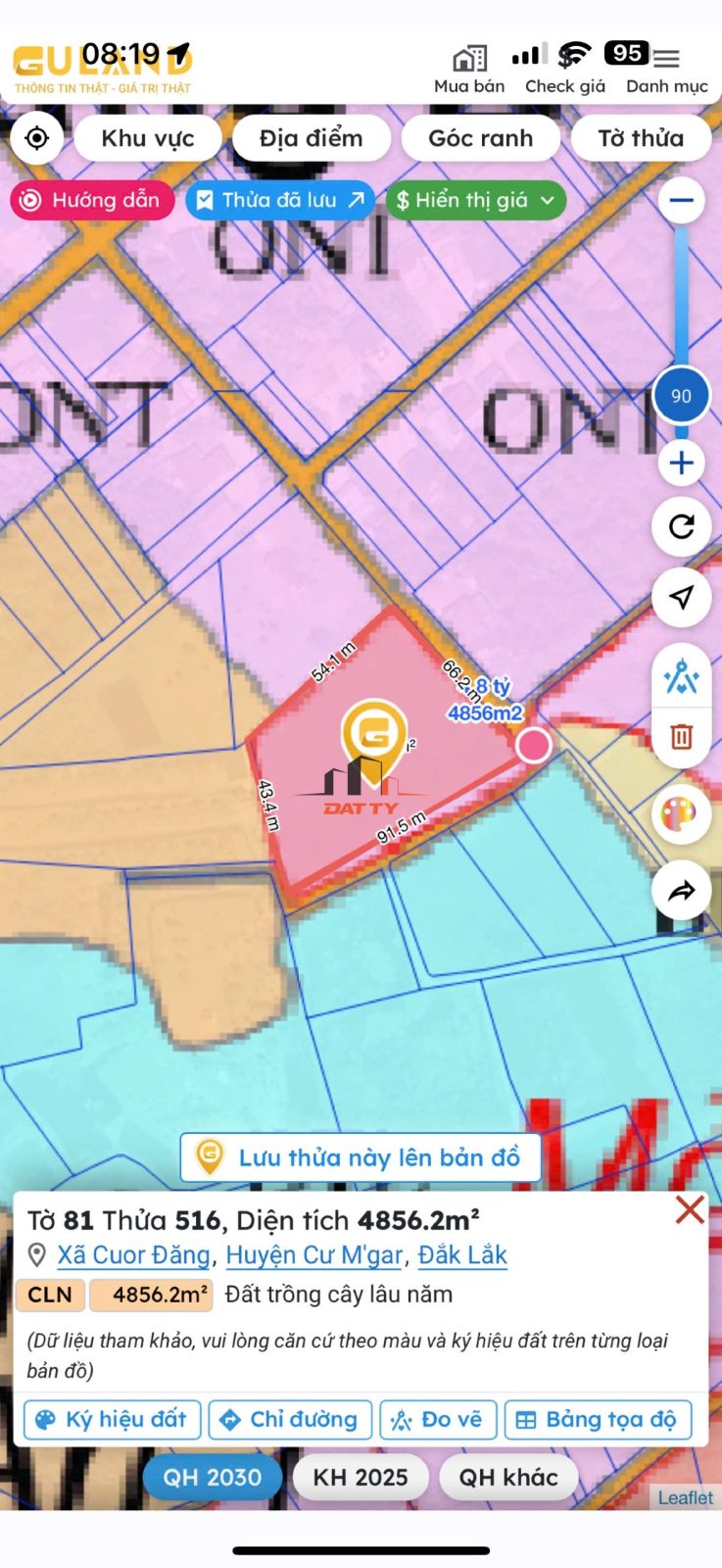
Task: Open the Xã Cuor Đăng link
Action: pyautogui.click(x=133, y=1255)
